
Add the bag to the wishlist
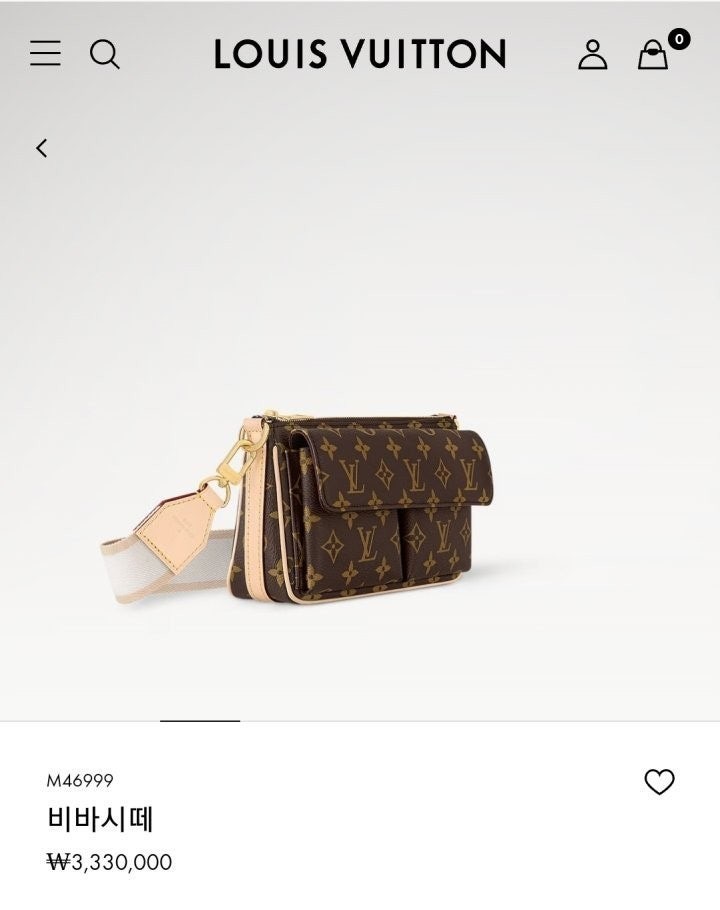point(659,782)
